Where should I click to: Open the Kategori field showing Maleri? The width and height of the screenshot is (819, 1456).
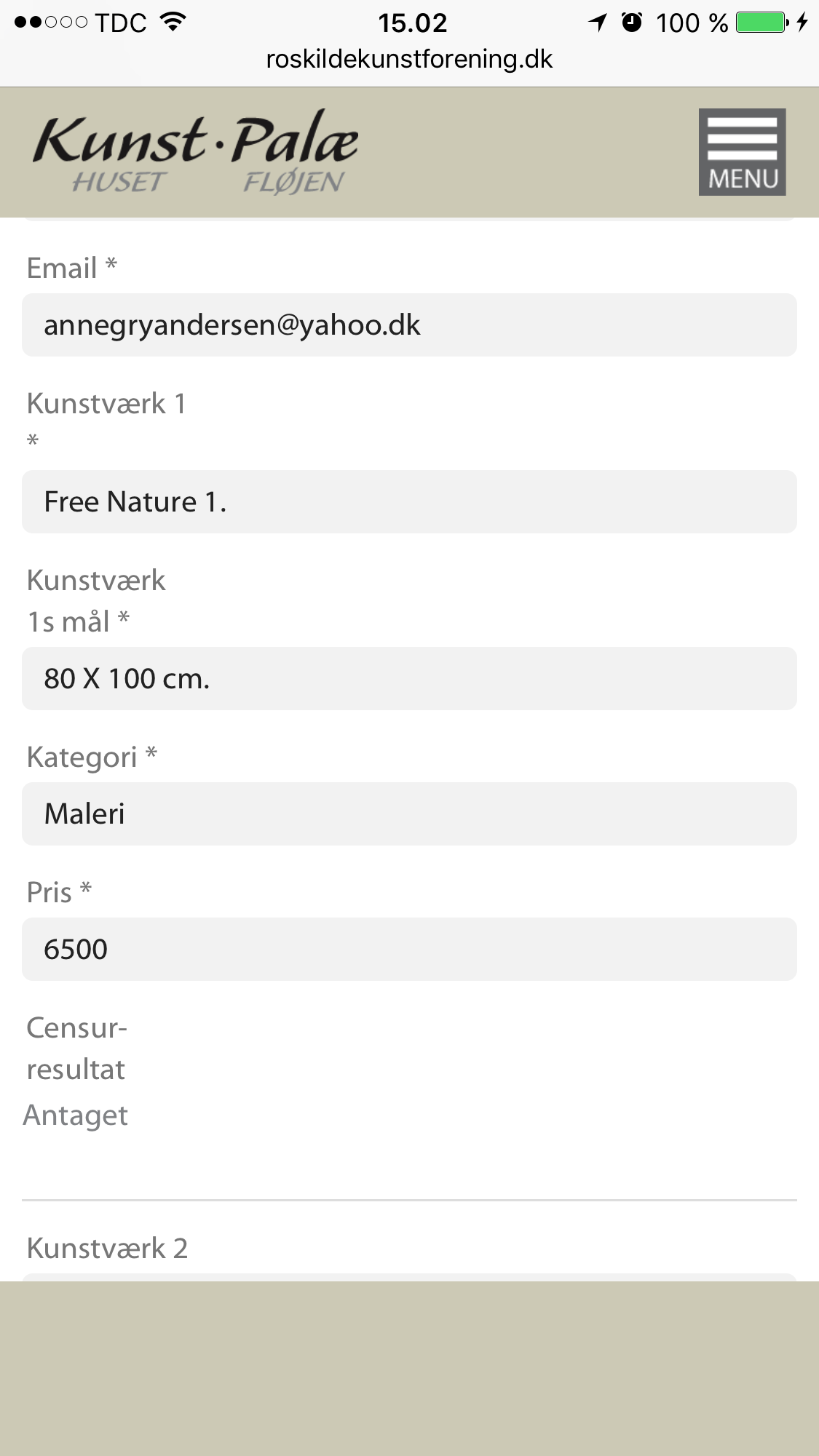409,814
